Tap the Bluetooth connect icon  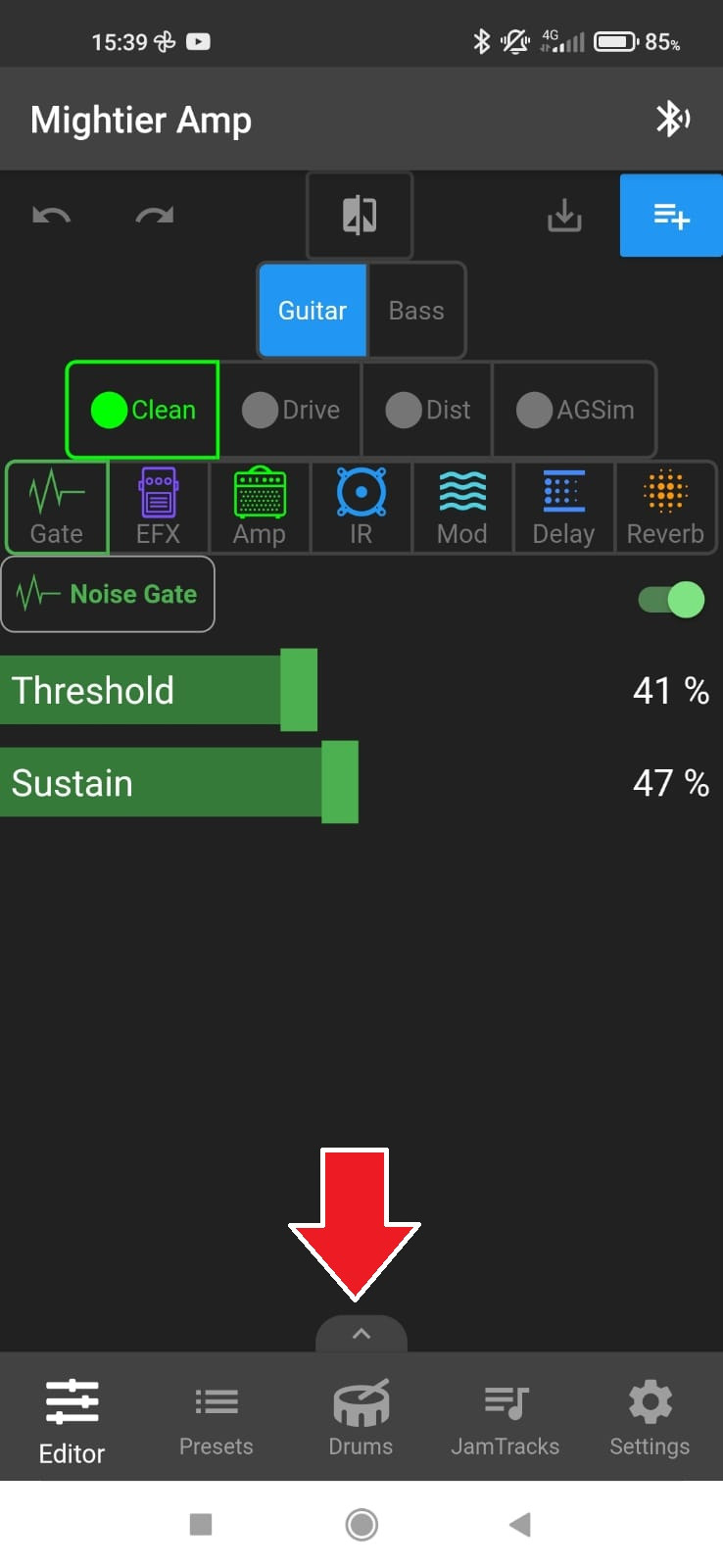[x=672, y=120]
